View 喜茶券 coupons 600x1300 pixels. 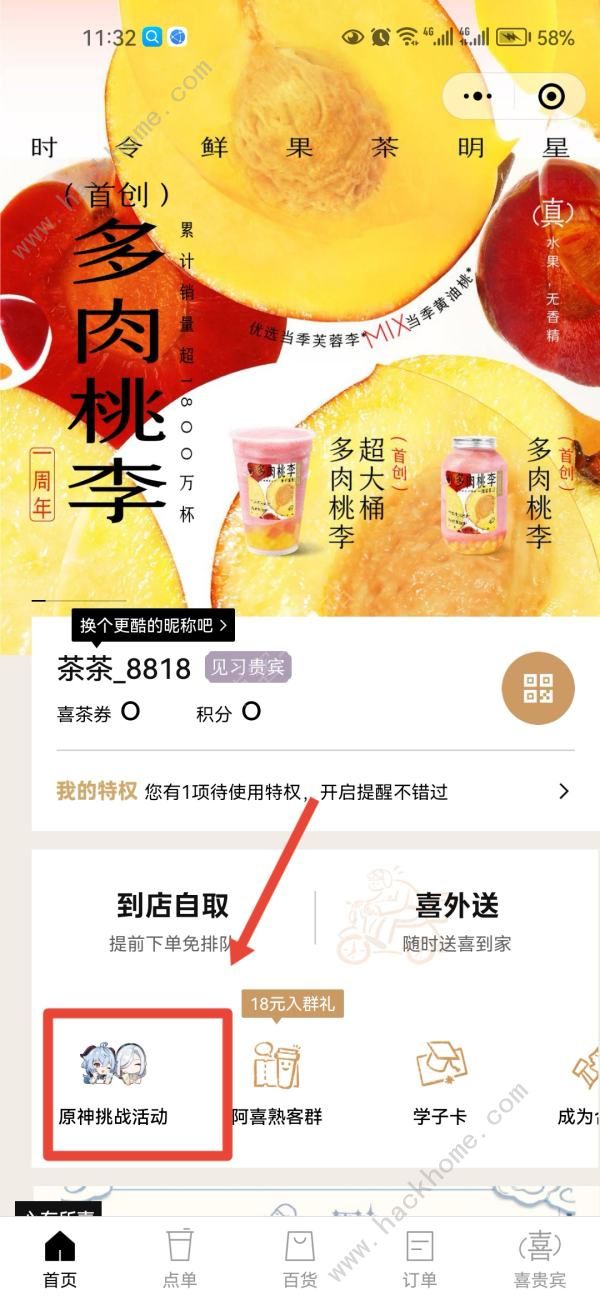[98, 713]
